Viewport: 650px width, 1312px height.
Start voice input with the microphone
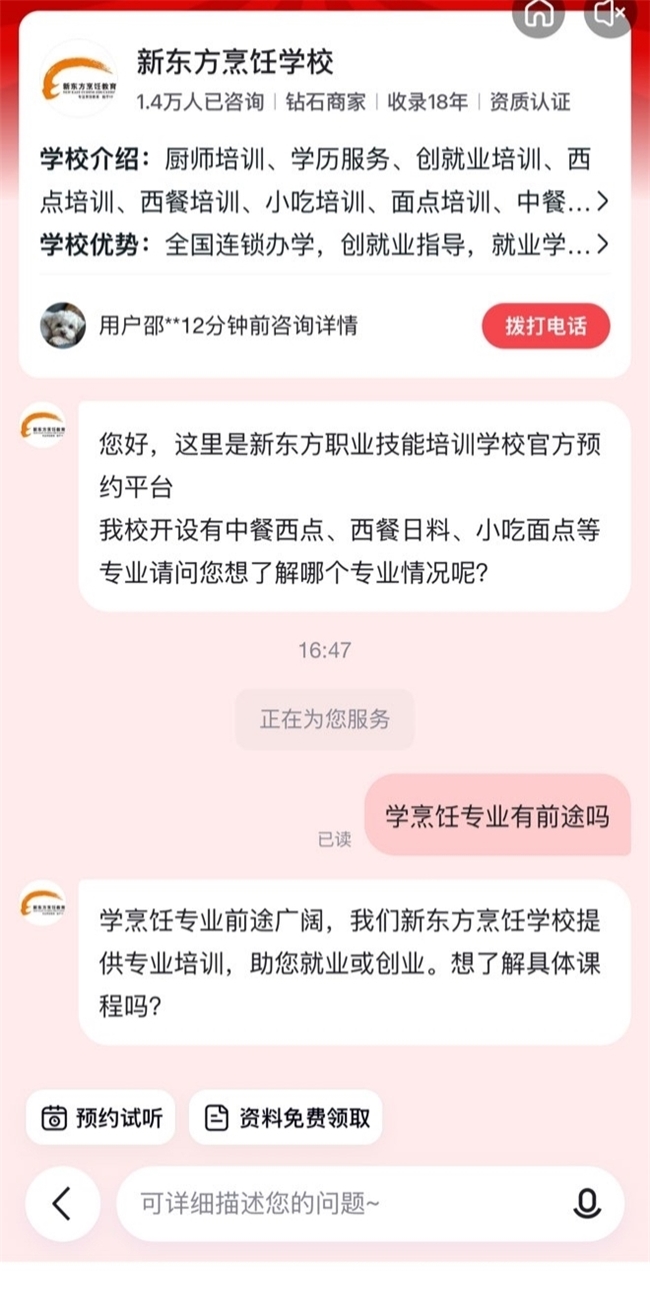(587, 1204)
